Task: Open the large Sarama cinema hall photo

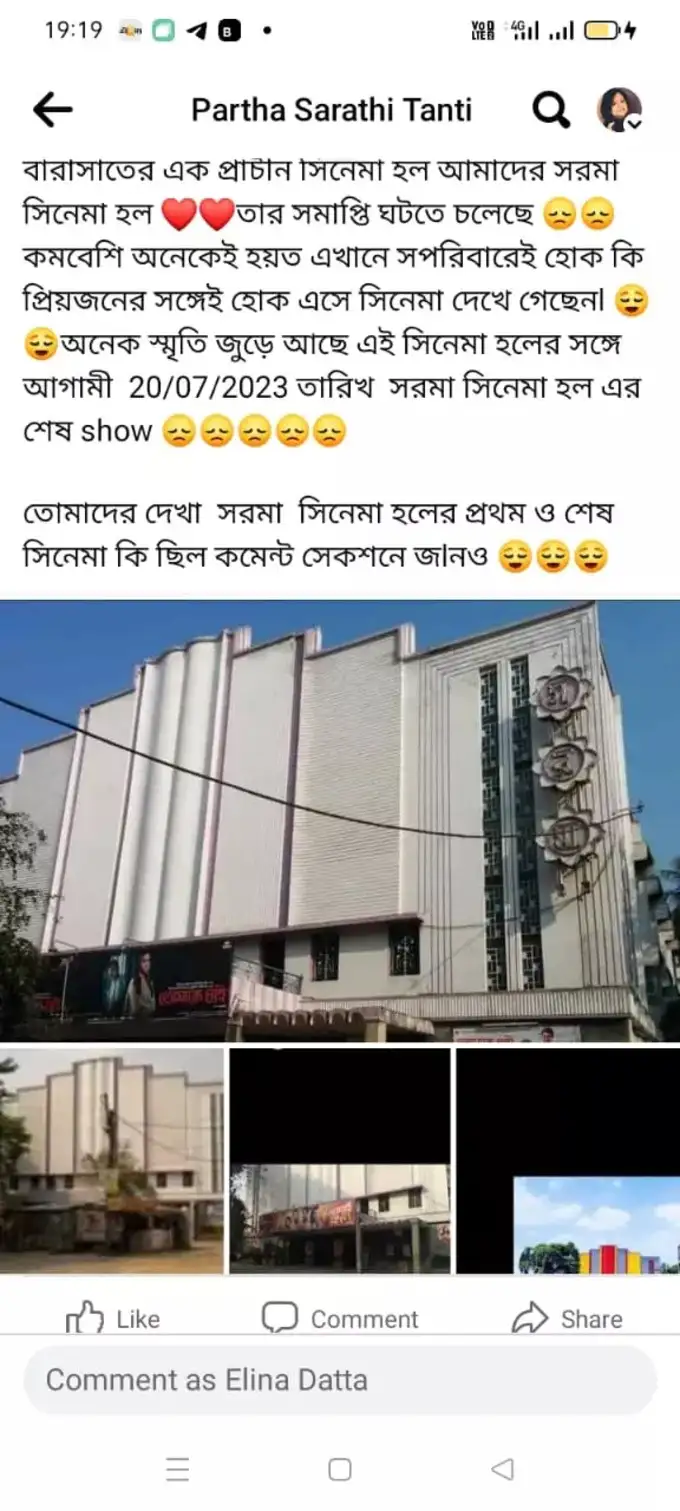Action: tap(340, 820)
